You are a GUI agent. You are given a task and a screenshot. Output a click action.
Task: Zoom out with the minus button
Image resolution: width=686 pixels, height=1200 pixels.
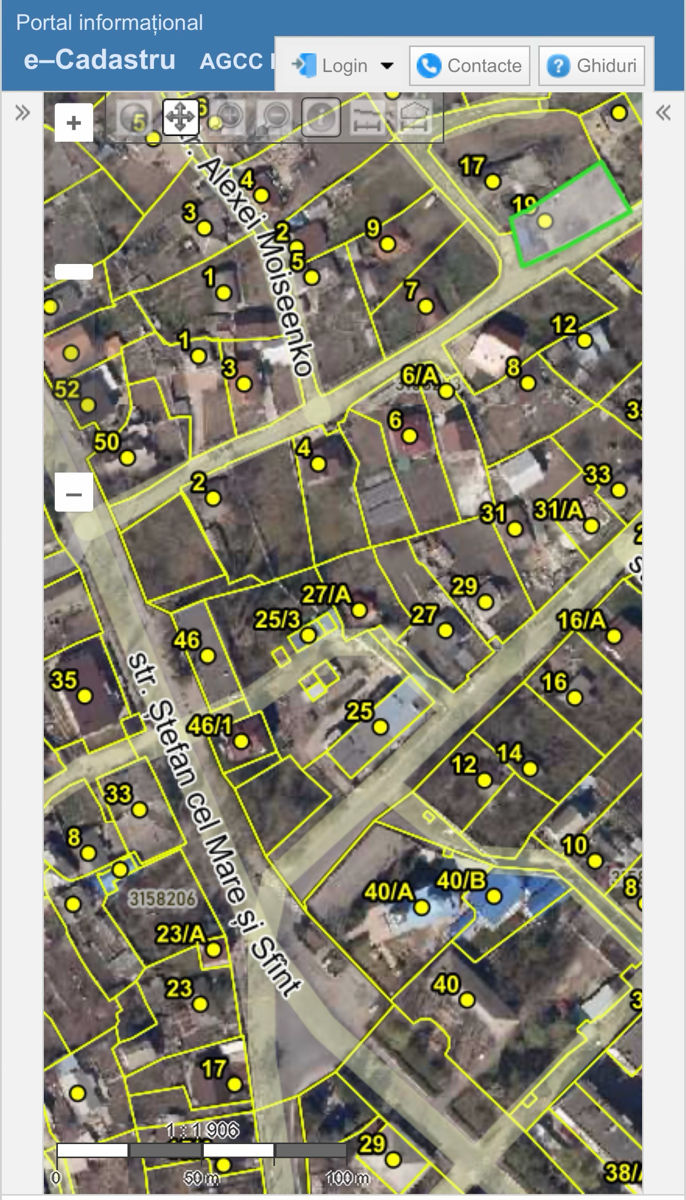tap(74, 493)
